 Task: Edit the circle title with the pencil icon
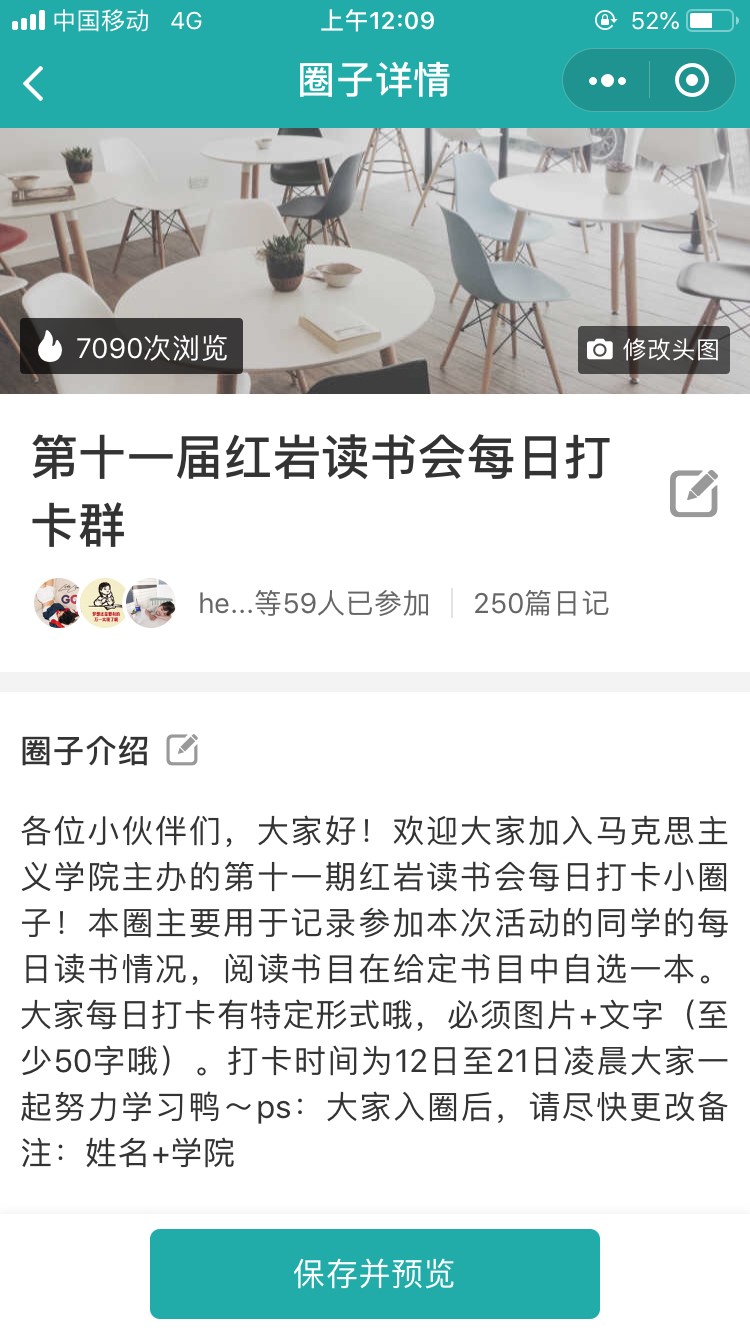694,492
